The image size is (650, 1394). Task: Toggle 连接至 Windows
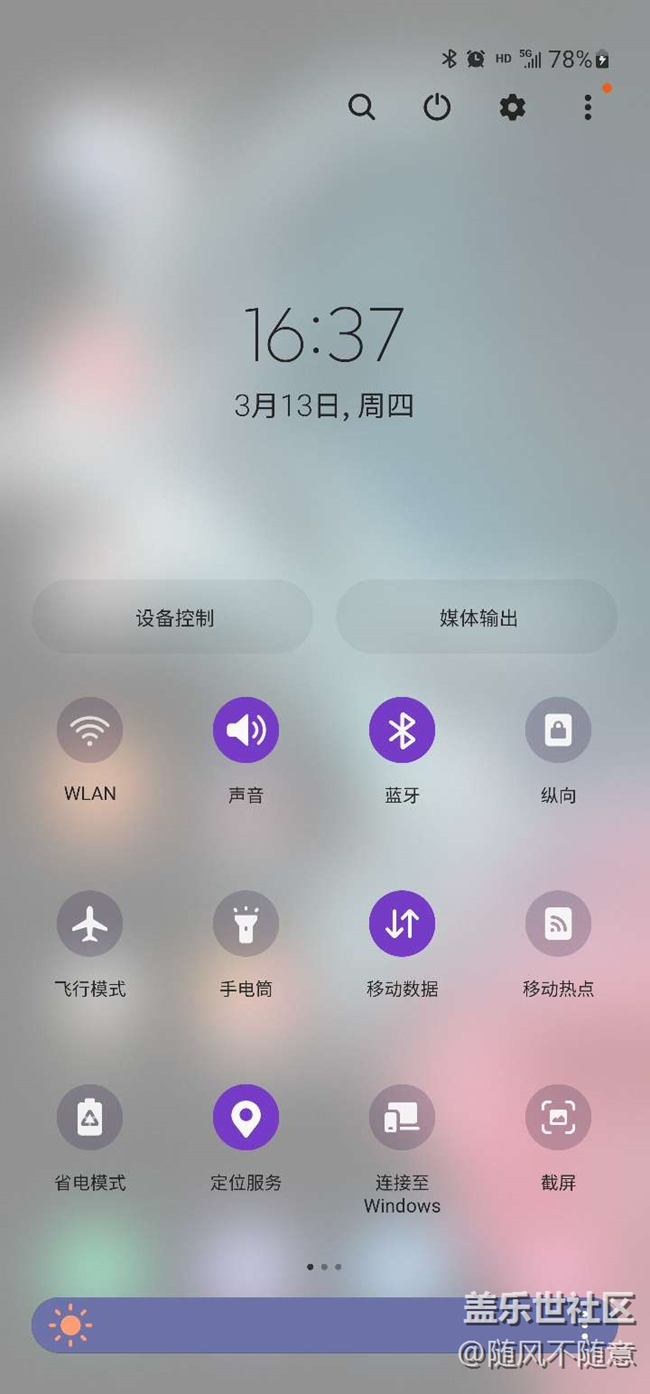[402, 1117]
